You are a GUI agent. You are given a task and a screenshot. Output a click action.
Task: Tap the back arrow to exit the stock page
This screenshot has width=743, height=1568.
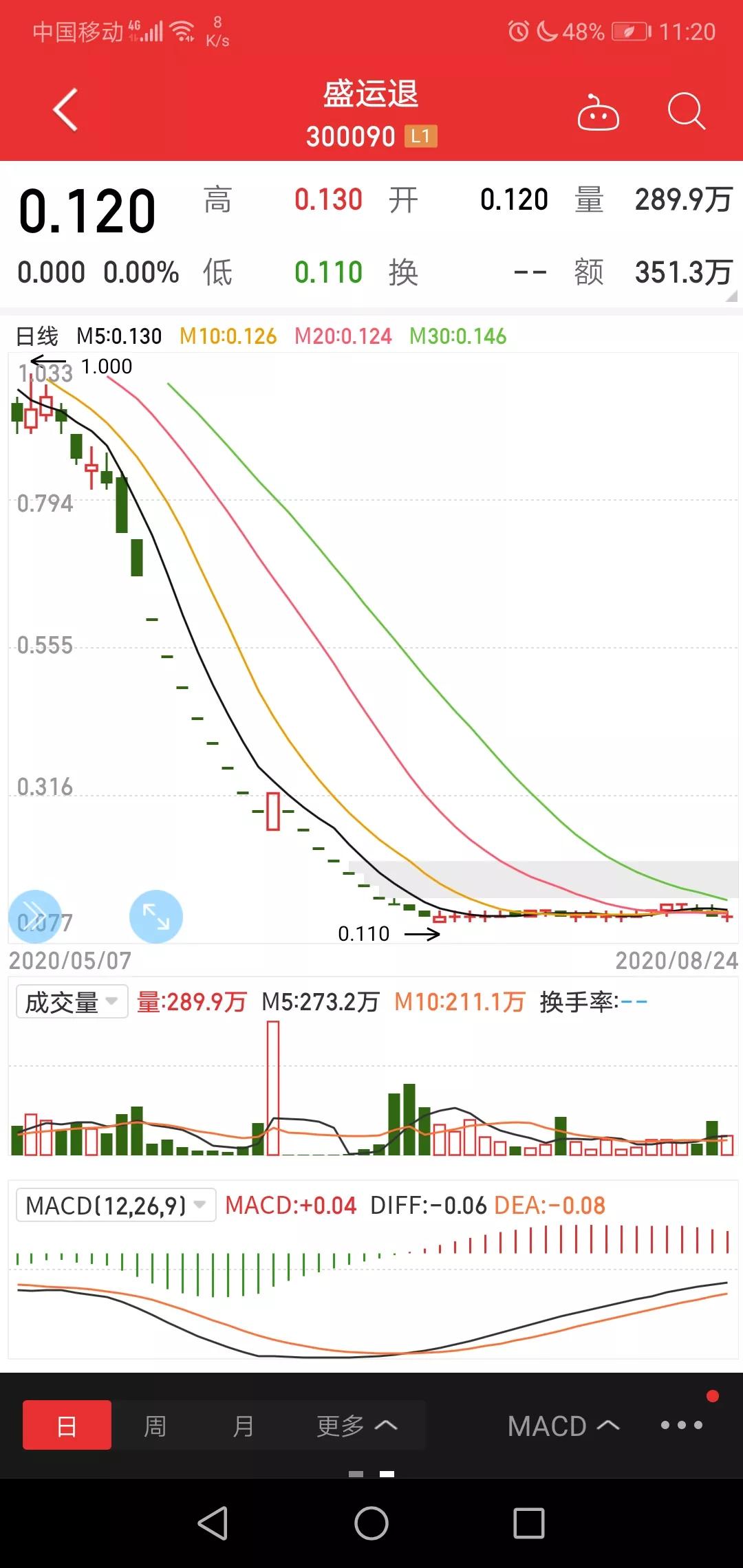[65, 110]
